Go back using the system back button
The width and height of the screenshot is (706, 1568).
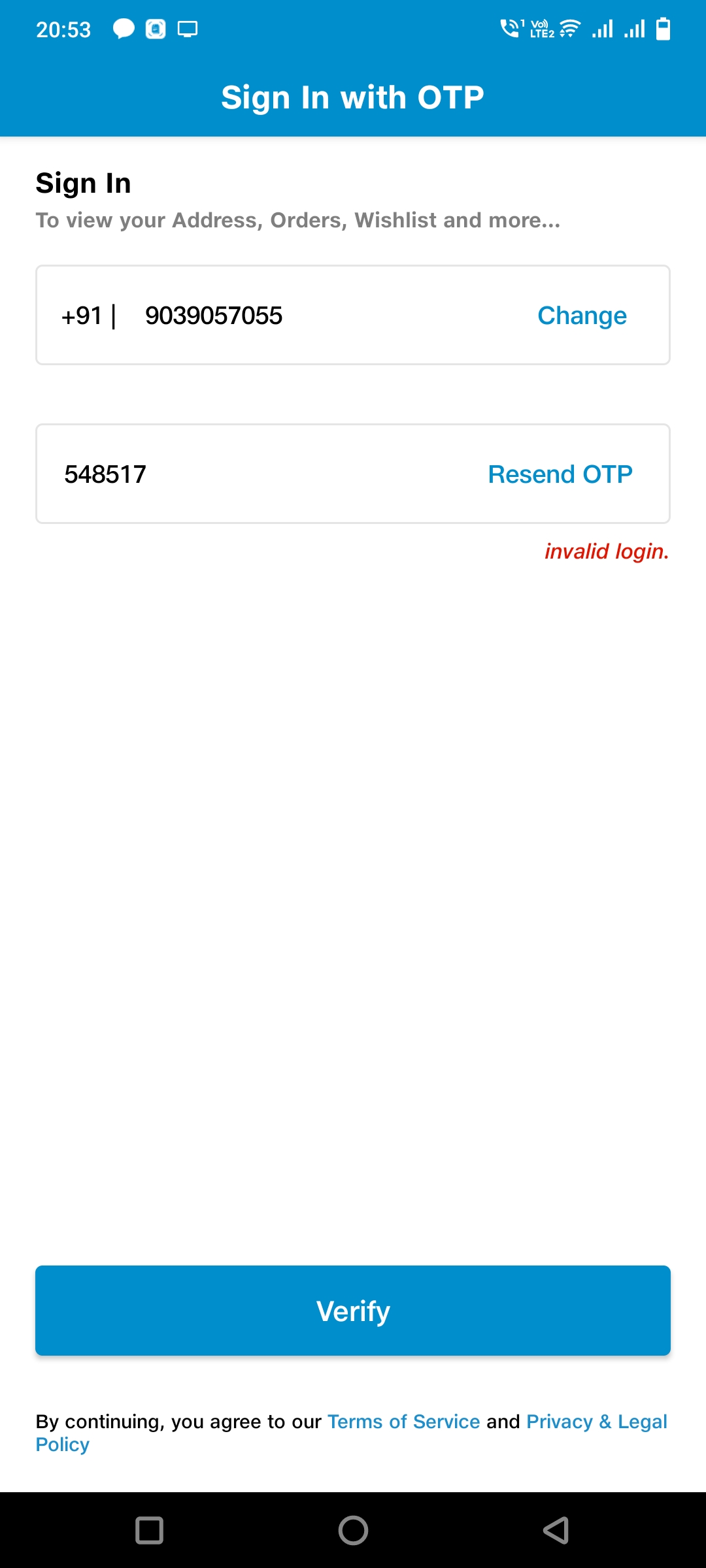[x=556, y=1530]
